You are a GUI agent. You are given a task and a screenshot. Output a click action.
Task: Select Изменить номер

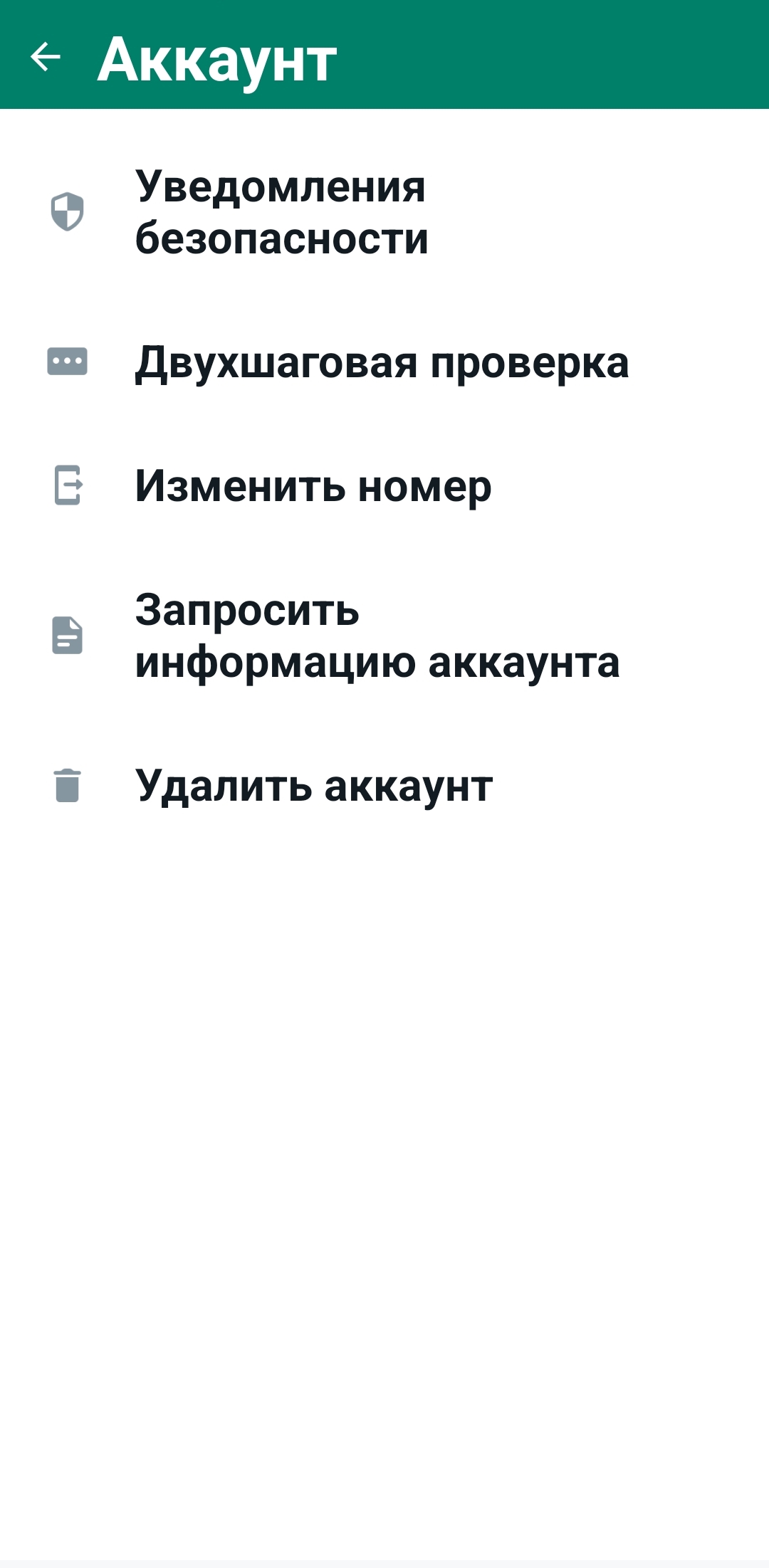click(384, 486)
